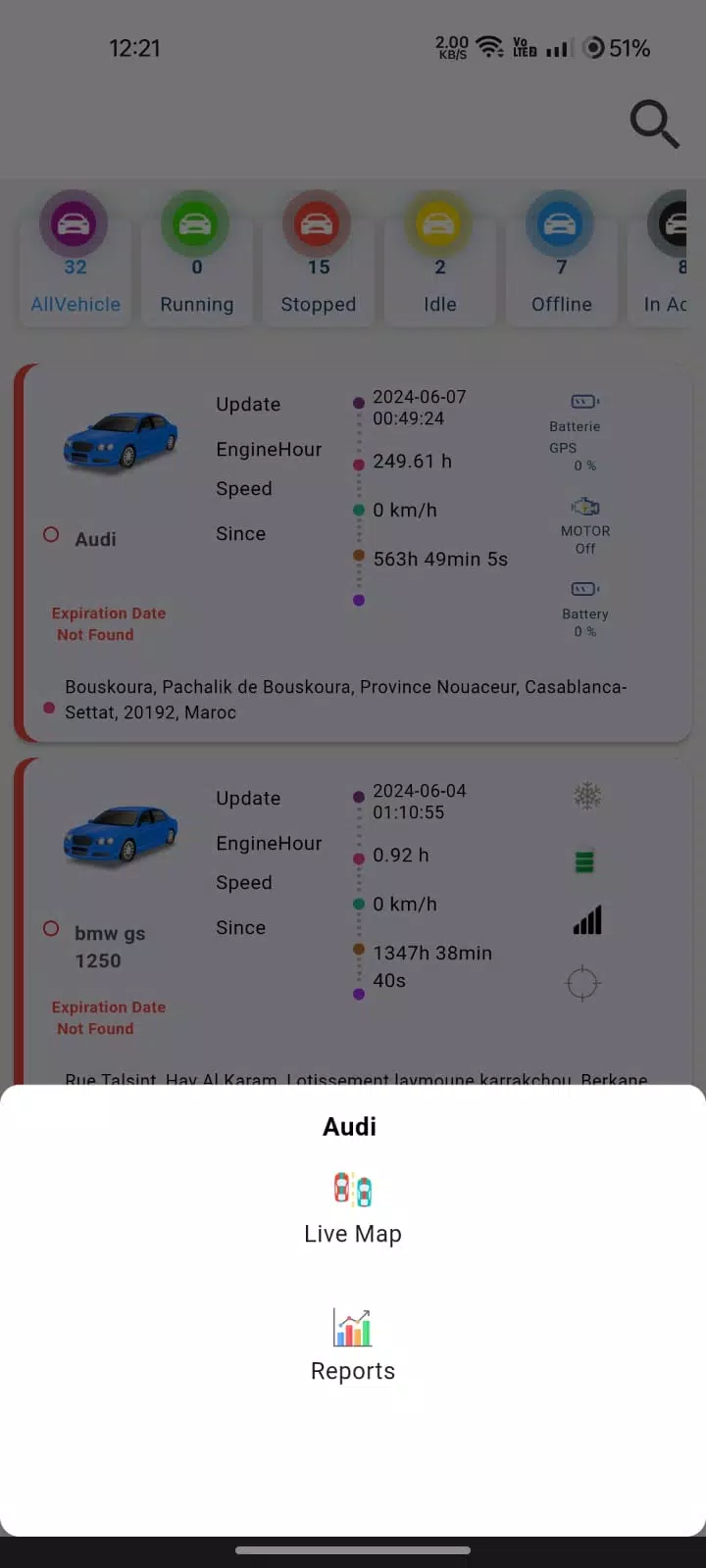The width and height of the screenshot is (706, 1568).
Task: Click the battery level icon on bmw card
Action: click(583, 859)
